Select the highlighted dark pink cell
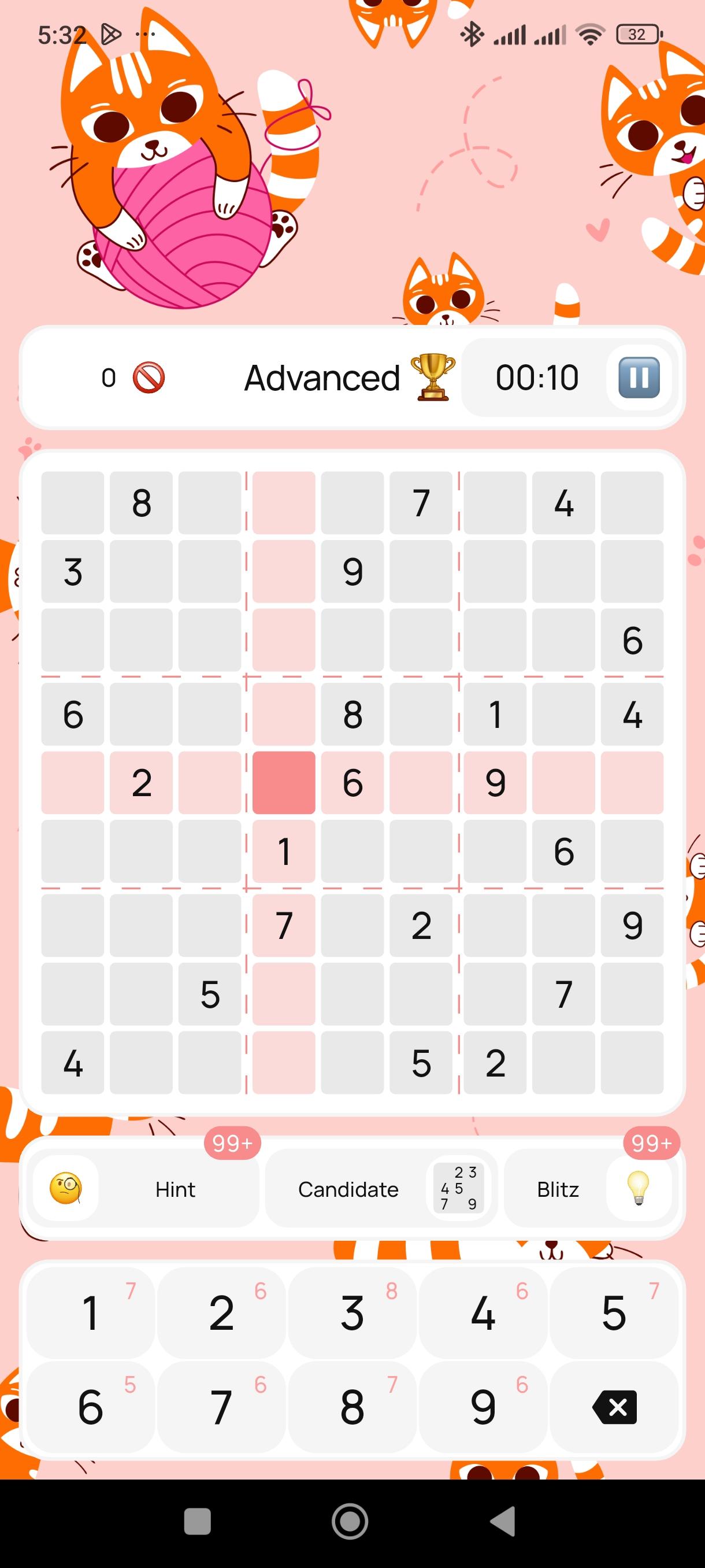705x1568 pixels. pos(284,783)
